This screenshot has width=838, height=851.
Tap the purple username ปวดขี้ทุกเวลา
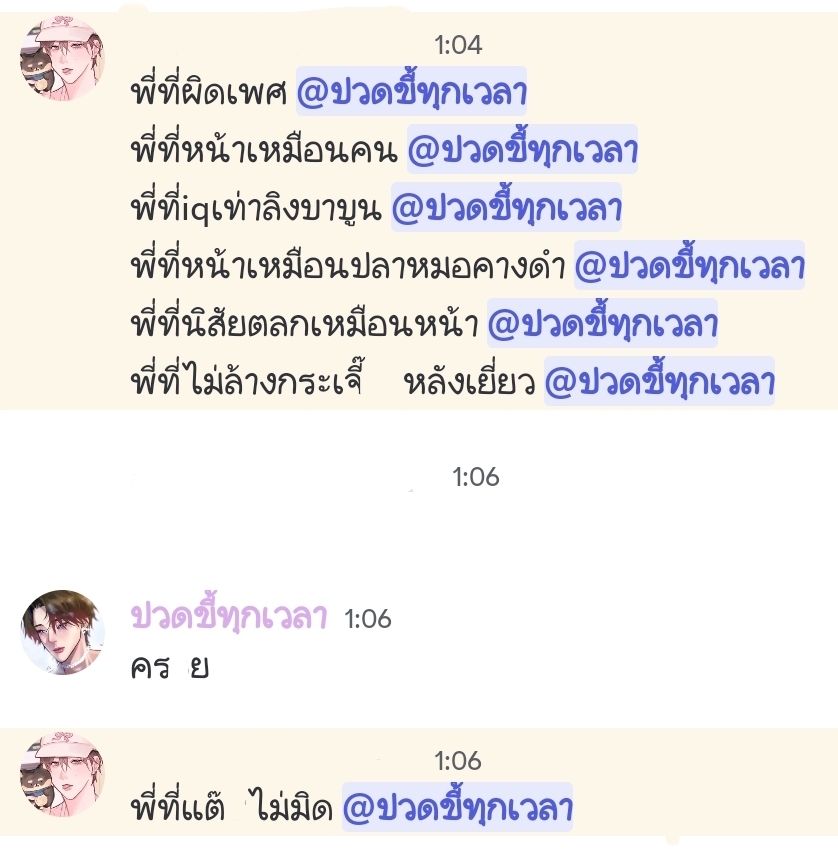229,618
